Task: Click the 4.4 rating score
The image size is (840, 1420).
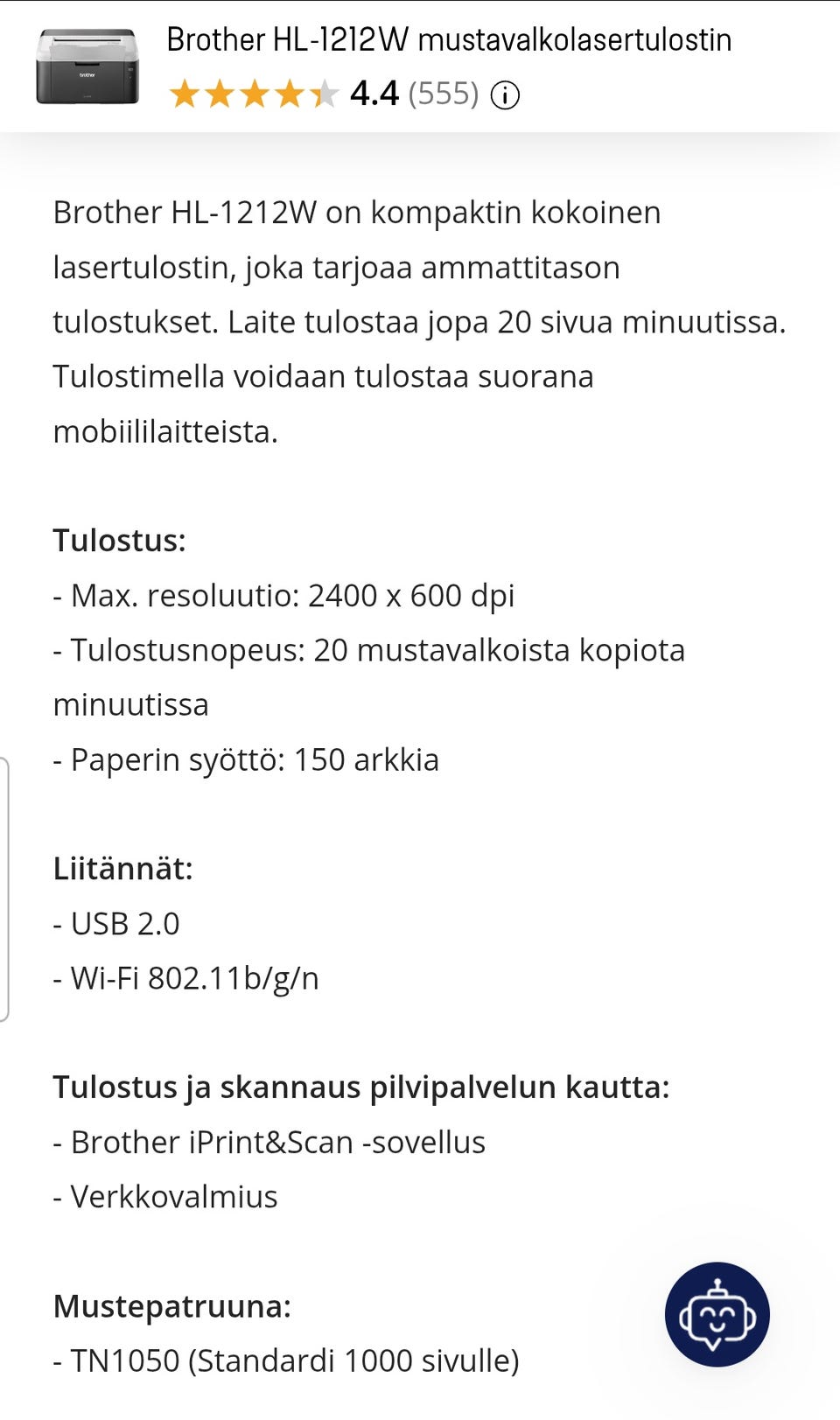Action: point(372,92)
